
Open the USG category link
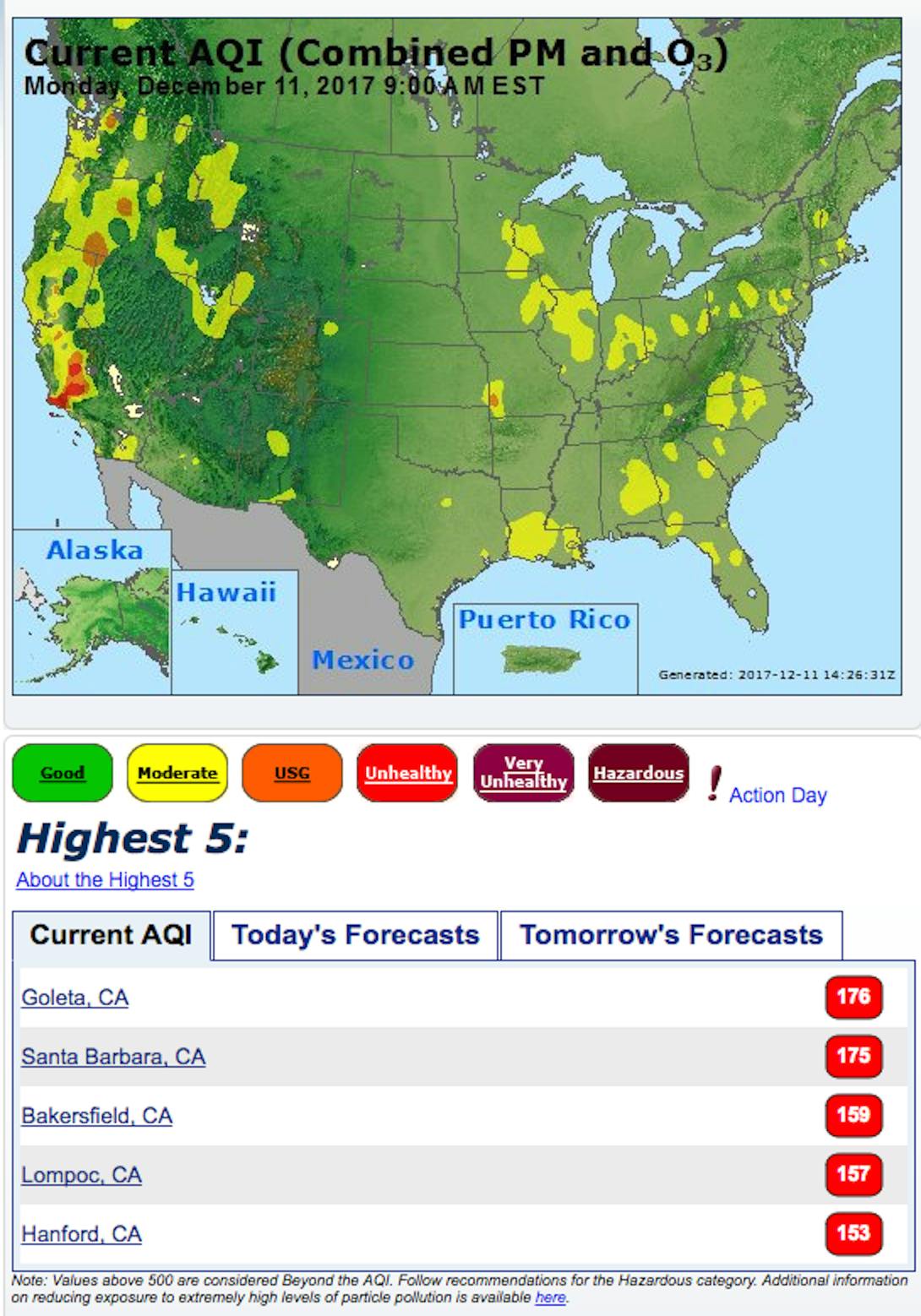point(292,773)
